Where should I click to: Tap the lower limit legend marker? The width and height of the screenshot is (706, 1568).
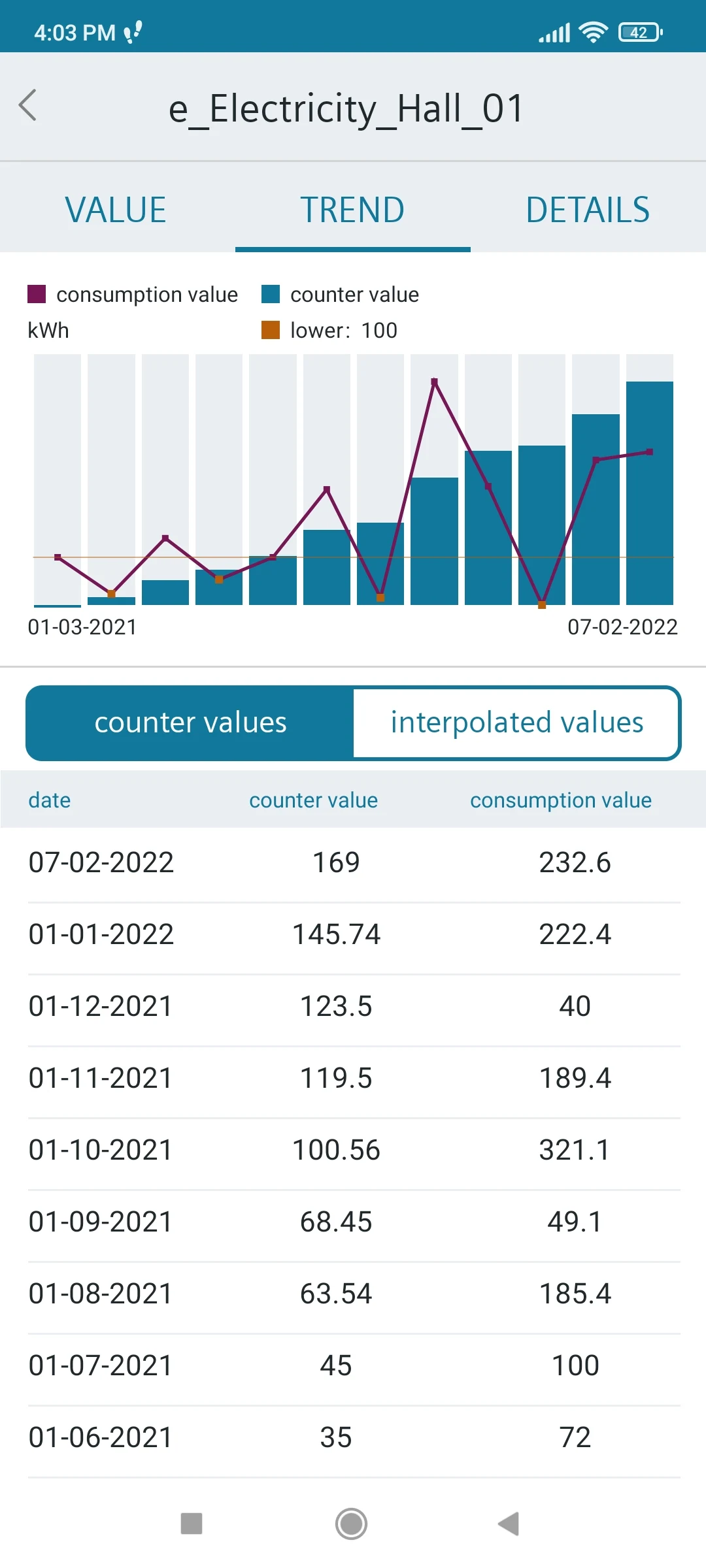coord(271,330)
